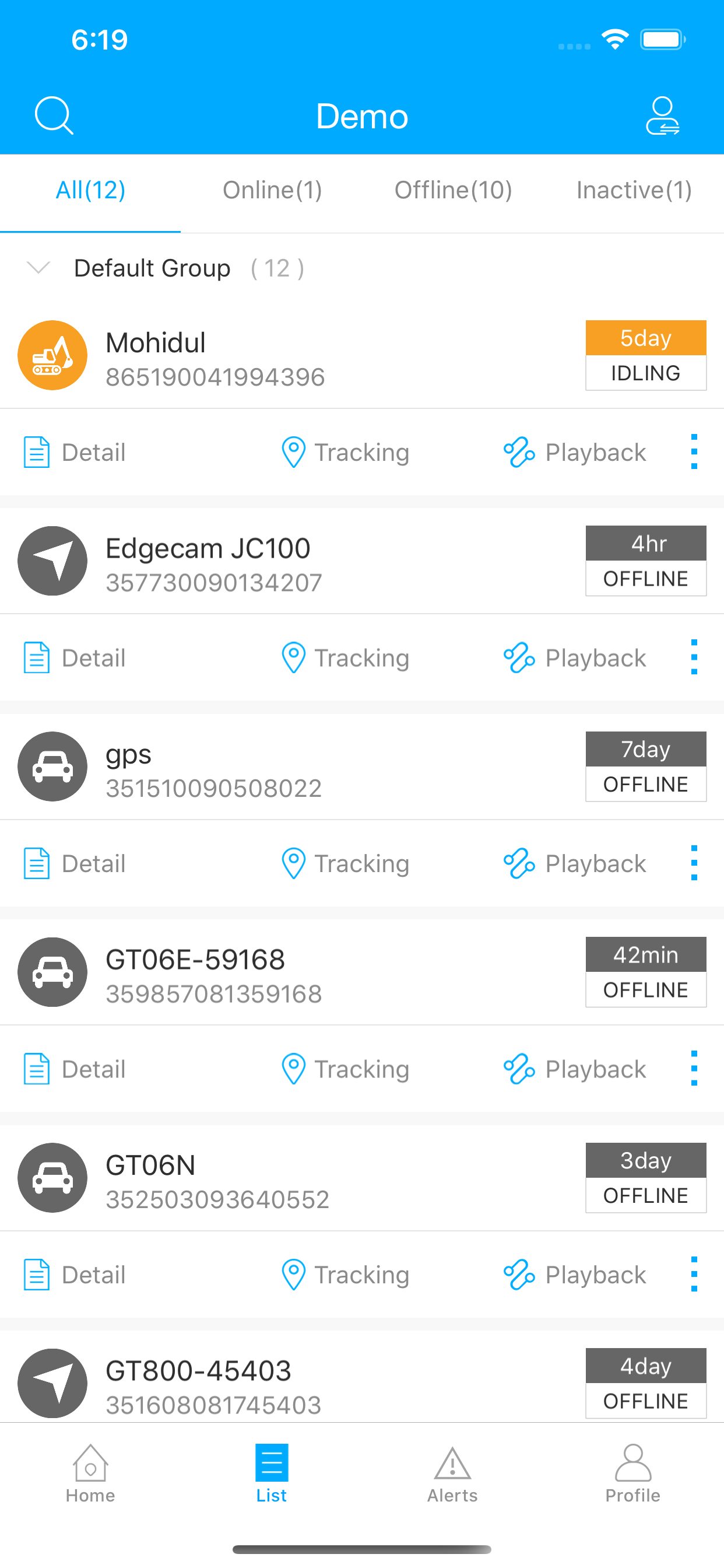Go to the Home tab
The image size is (724, 1568).
[90, 1473]
